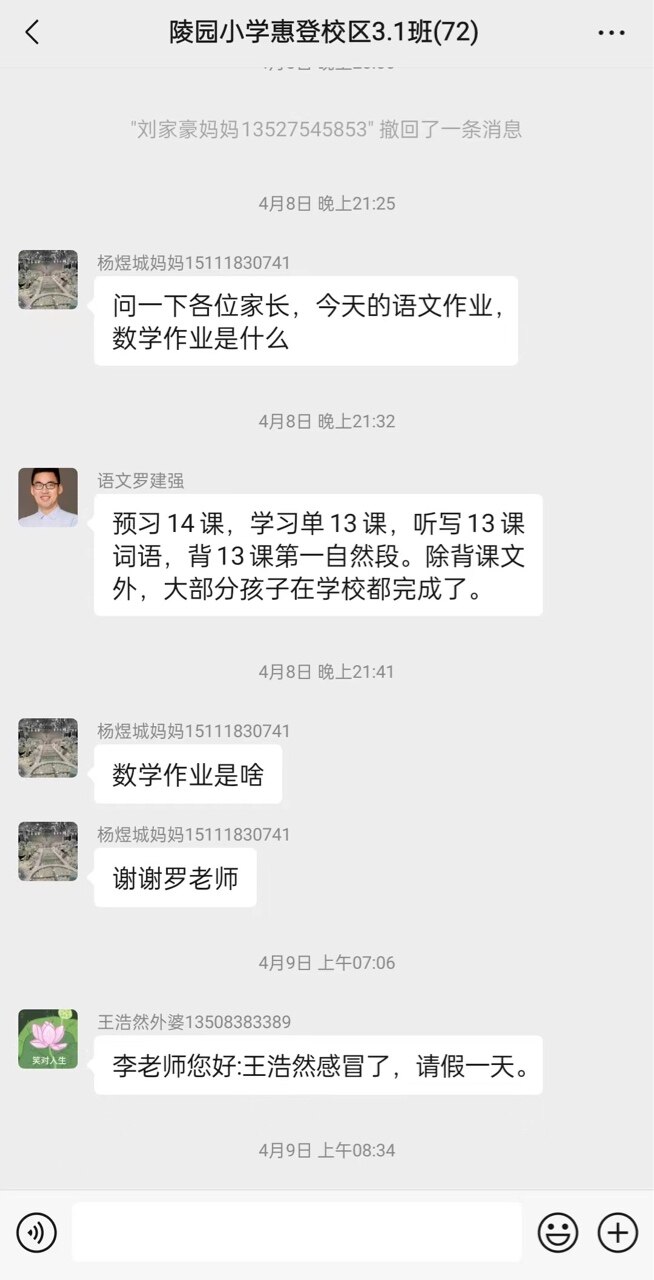The image size is (654, 1280).
Task: Open avatar beside 数学作业是啥 message
Action: point(48,747)
